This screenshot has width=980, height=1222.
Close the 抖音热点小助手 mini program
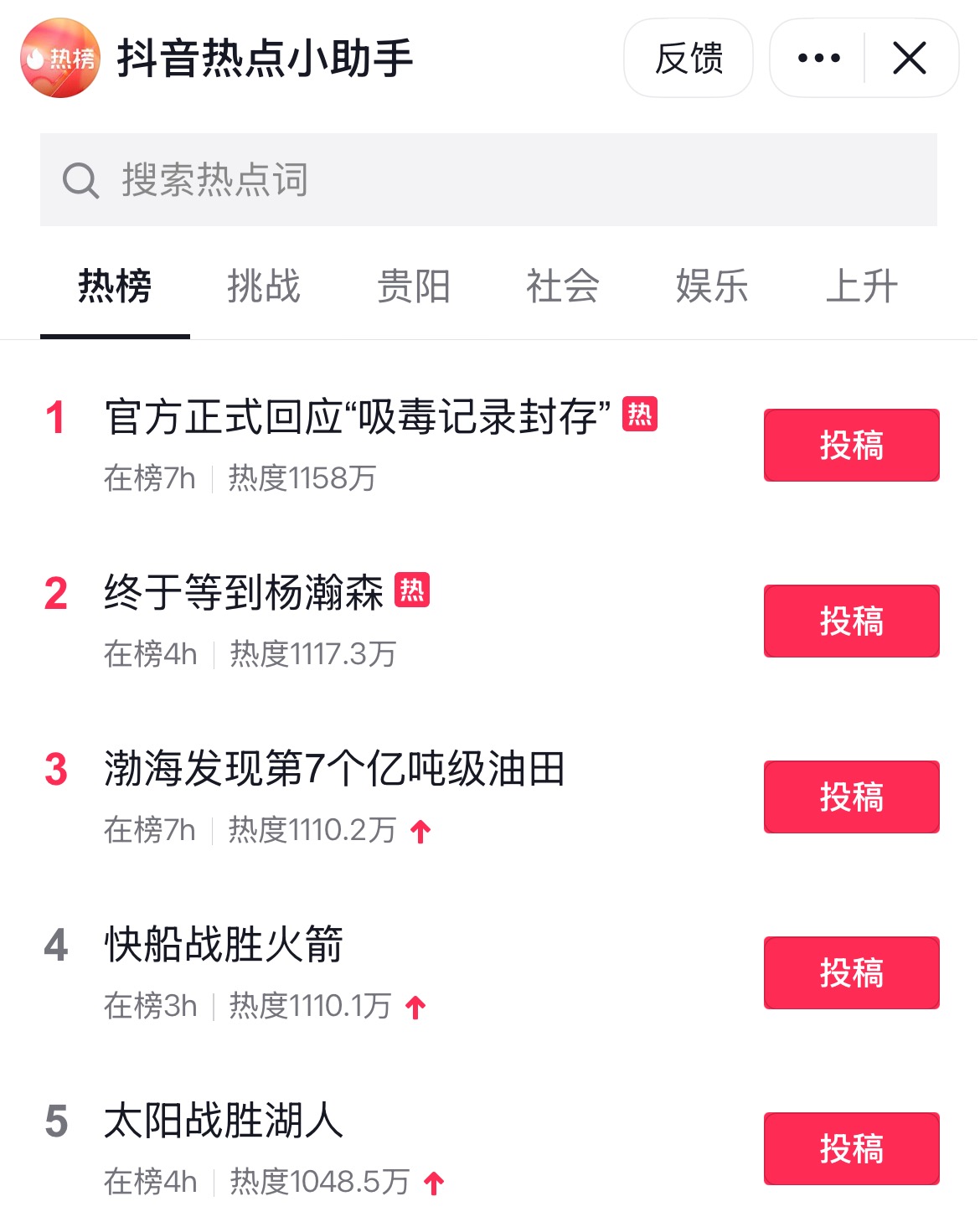pyautogui.click(x=910, y=59)
